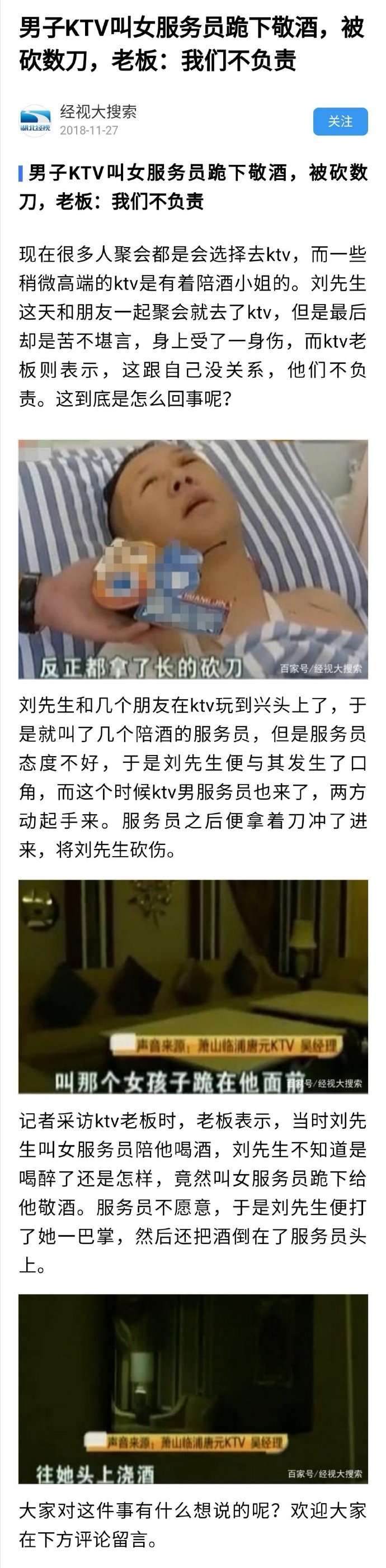
Task: View the image captioned 叫那个女孩子跪在他面前
Action: coord(192,986)
